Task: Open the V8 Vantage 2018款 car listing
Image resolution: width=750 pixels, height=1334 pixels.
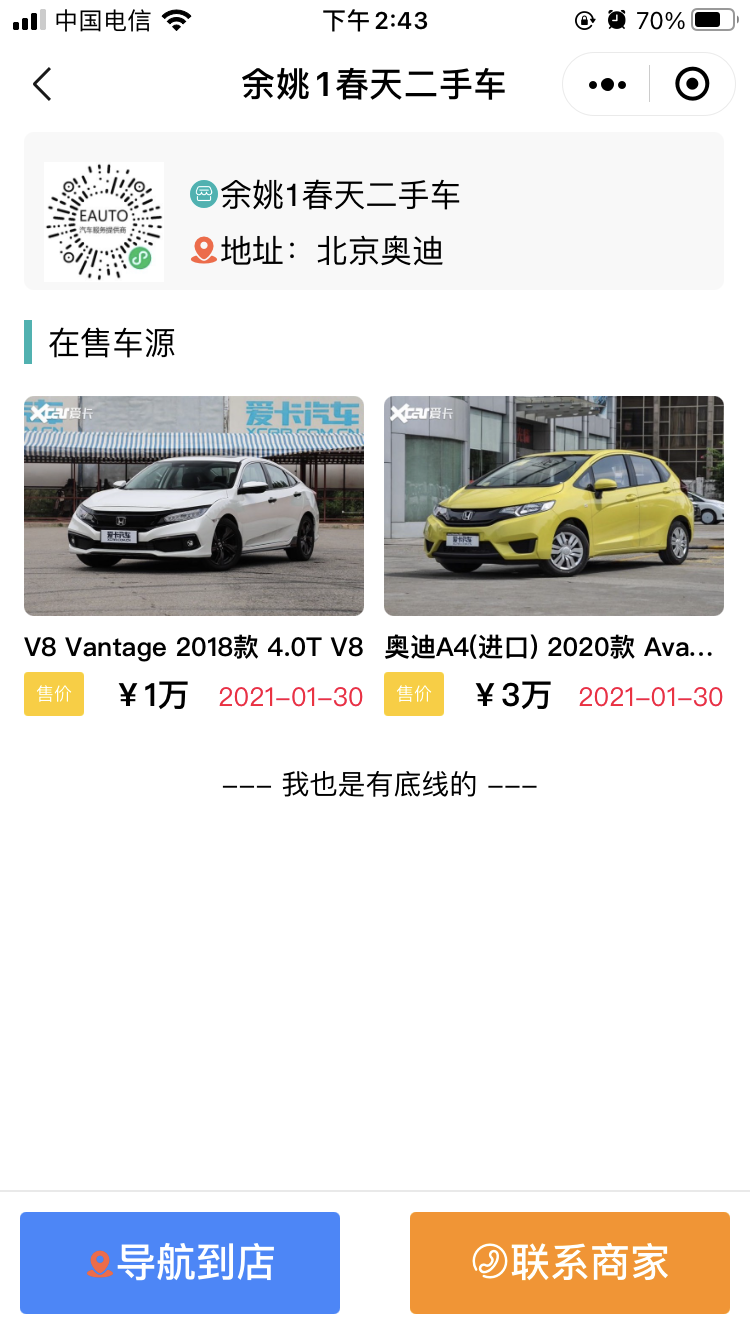Action: pos(194,506)
